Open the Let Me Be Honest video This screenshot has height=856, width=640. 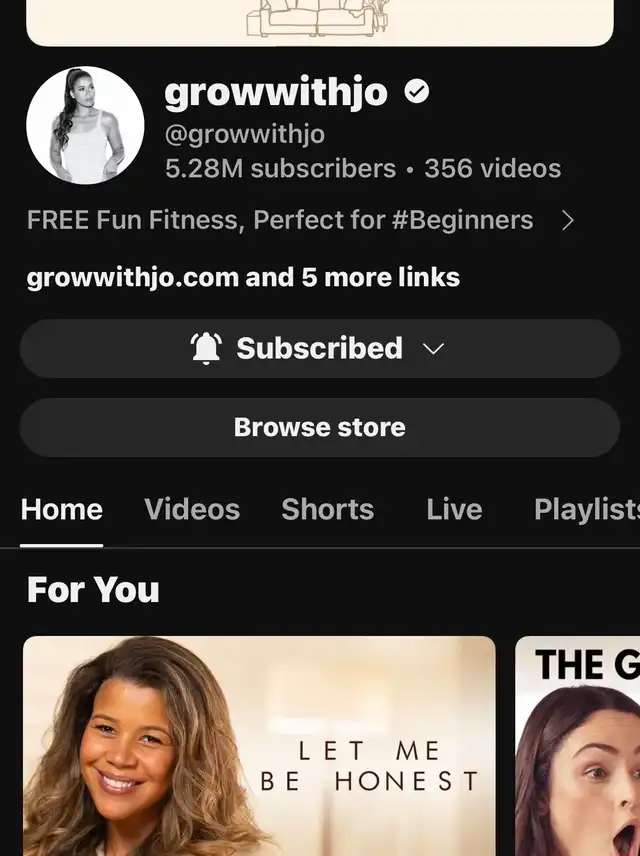click(x=259, y=745)
